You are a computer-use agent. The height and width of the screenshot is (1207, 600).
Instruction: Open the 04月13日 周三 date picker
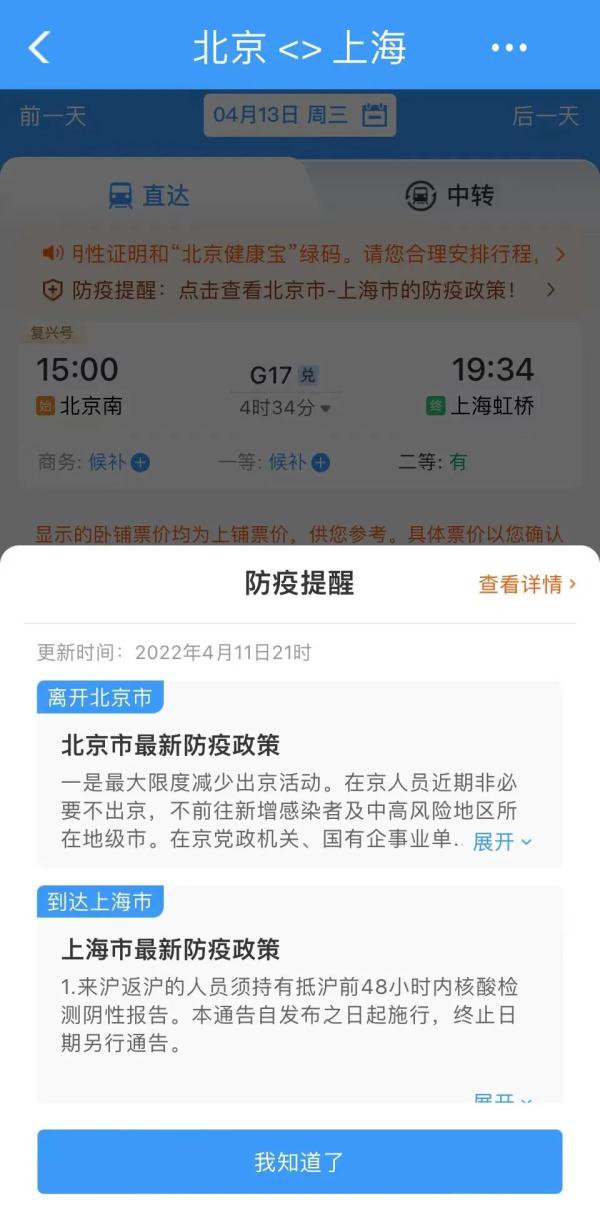[299, 116]
